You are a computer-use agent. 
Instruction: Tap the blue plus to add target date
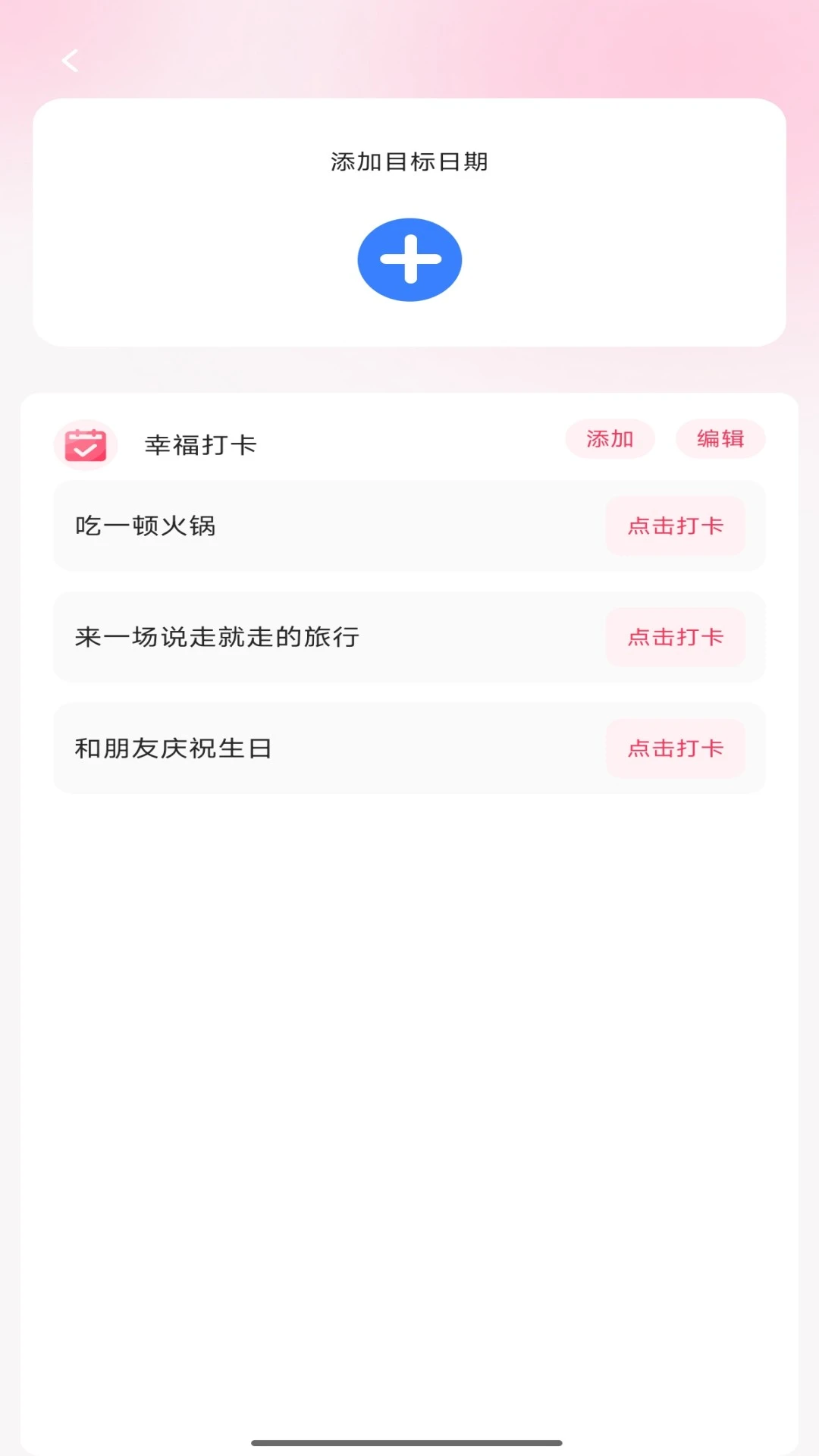click(x=409, y=259)
